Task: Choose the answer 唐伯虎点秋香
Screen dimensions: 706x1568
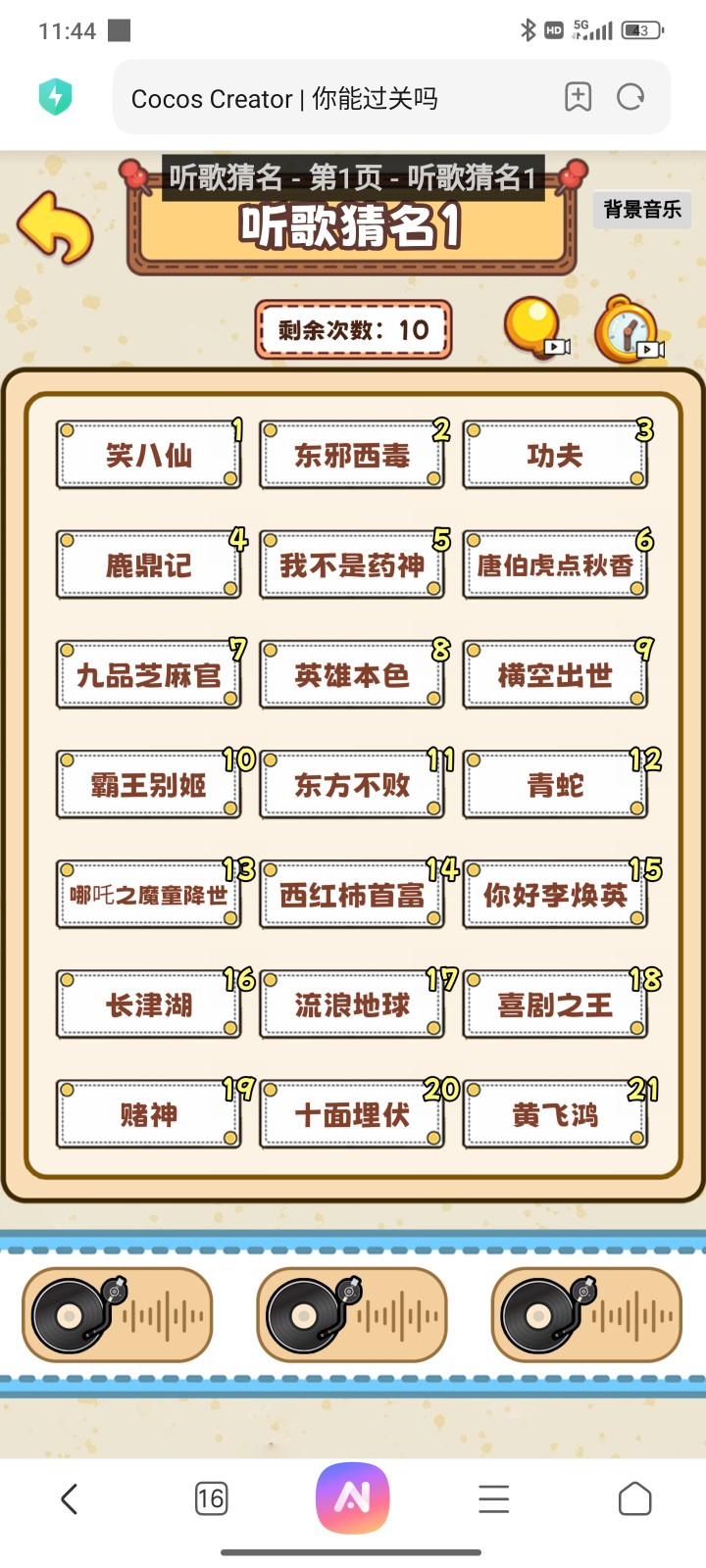Action: 555,565
